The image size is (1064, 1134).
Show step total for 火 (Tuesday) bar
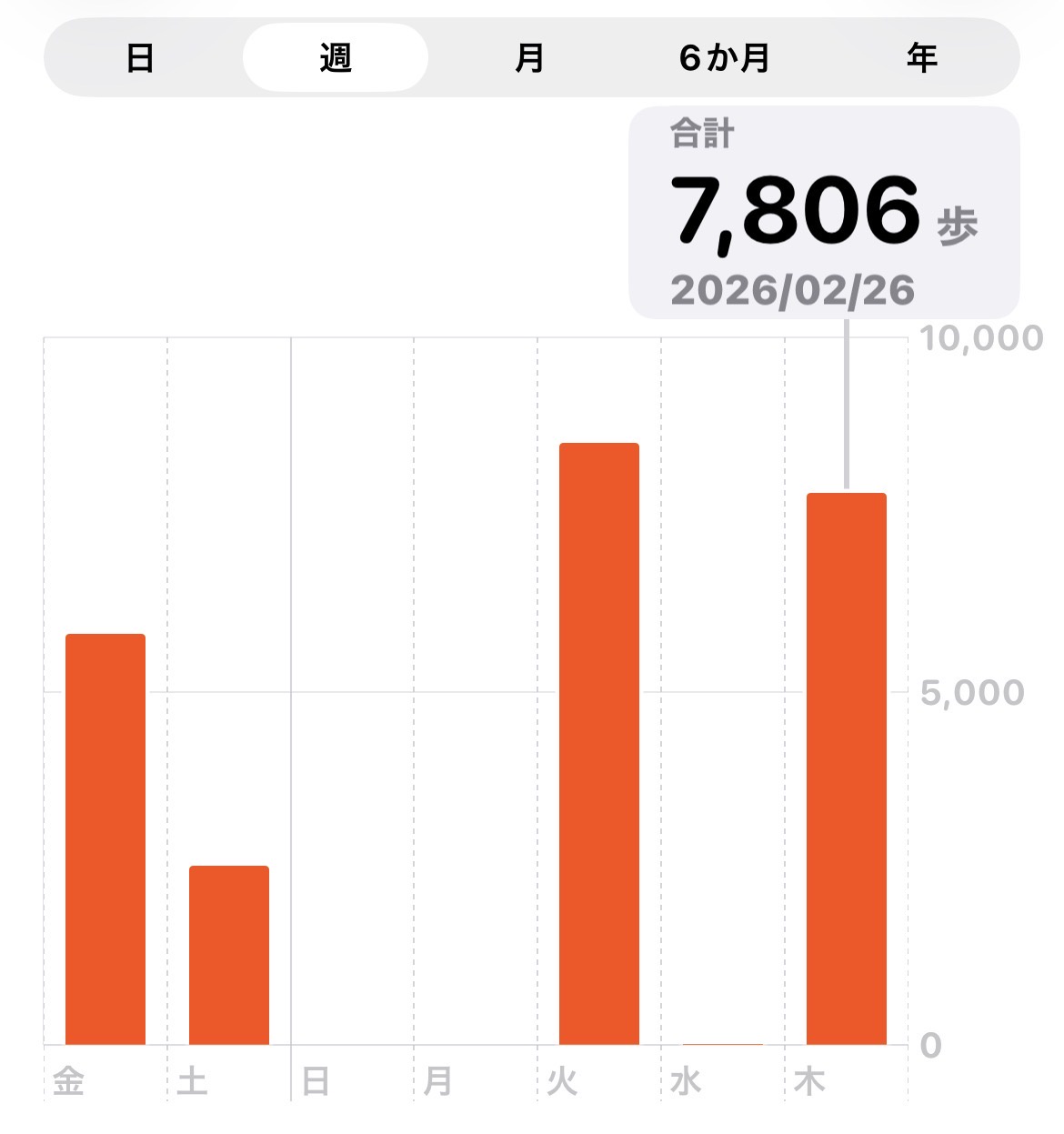pos(599,743)
